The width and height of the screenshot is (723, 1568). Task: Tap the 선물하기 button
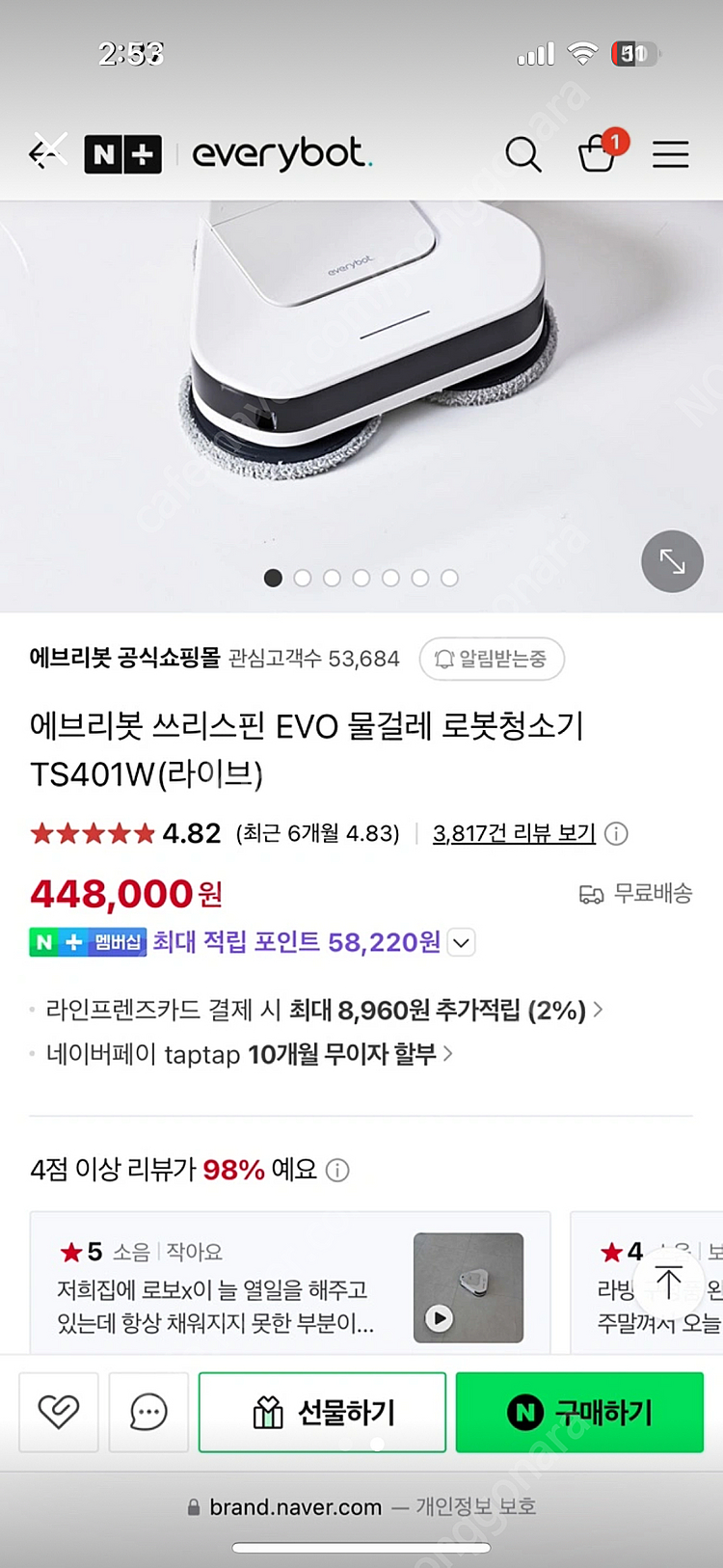click(322, 1412)
